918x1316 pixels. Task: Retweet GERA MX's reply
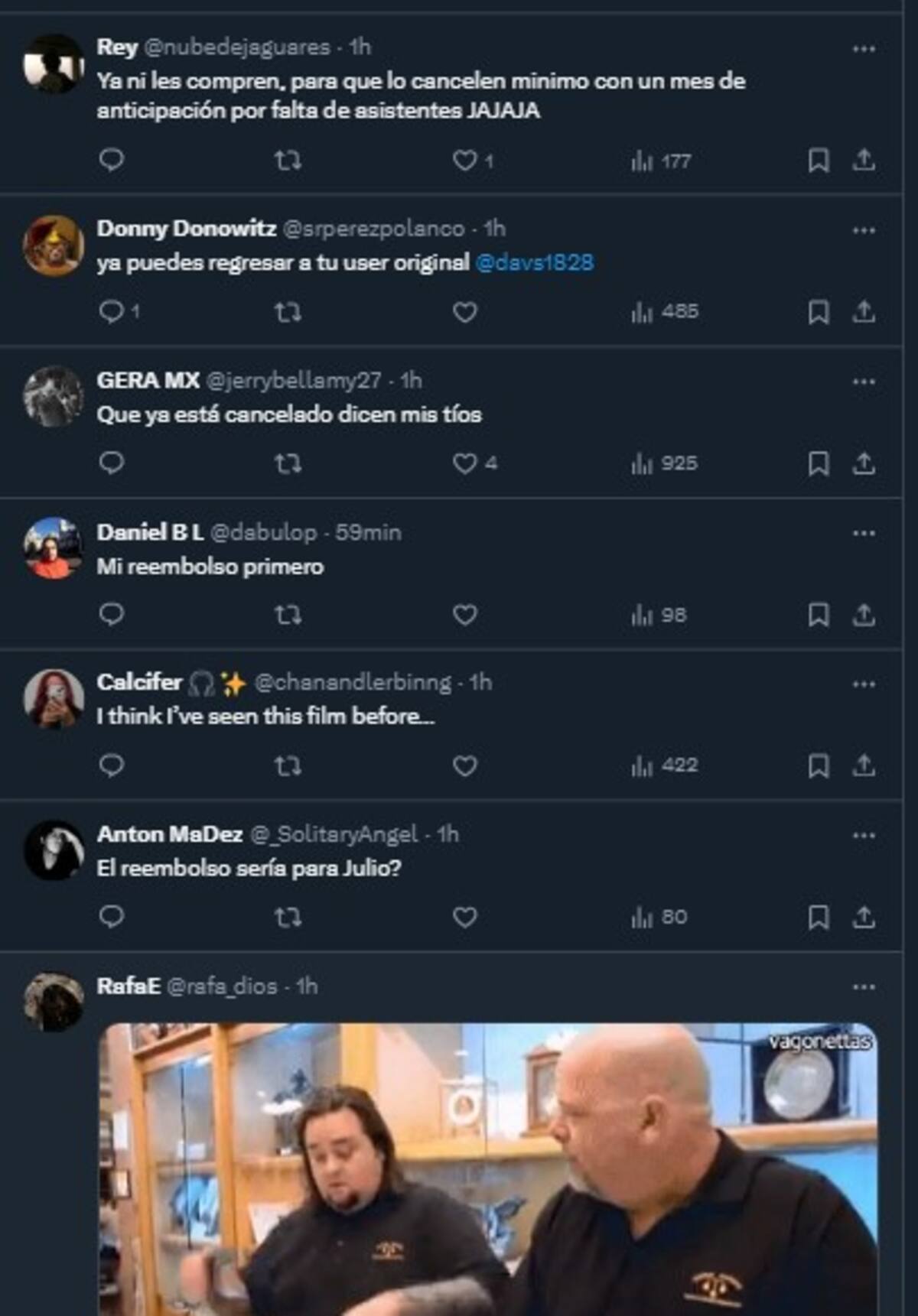288,463
